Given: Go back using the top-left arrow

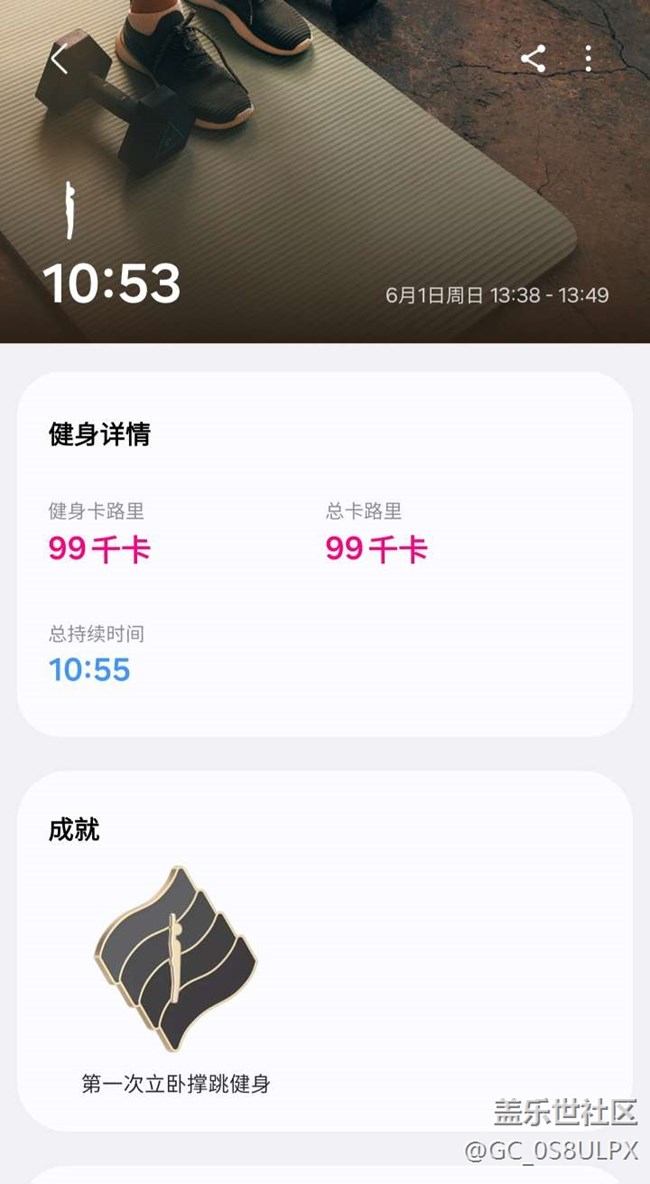Looking at the screenshot, I should 60,58.
